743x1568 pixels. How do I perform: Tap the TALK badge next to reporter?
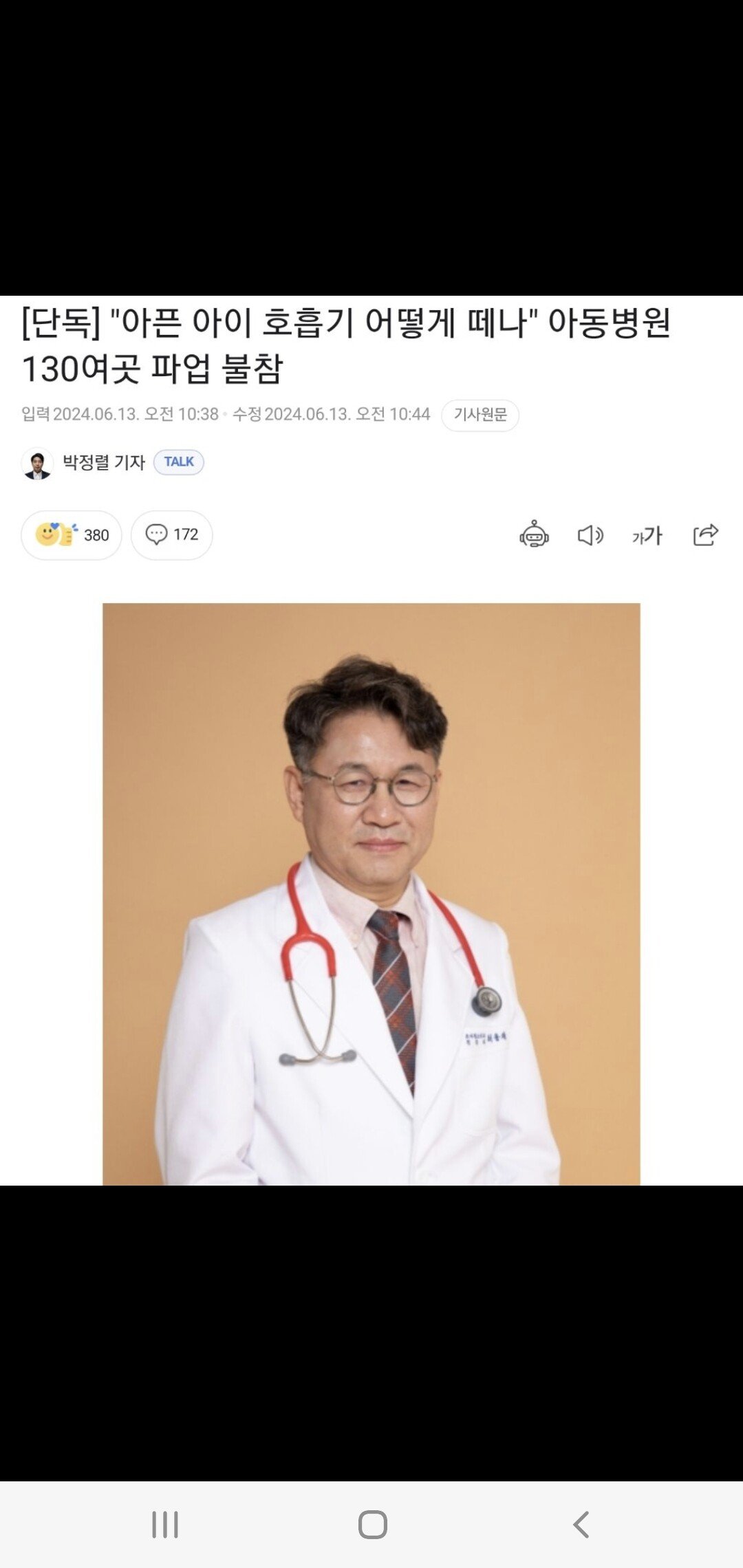pos(178,462)
